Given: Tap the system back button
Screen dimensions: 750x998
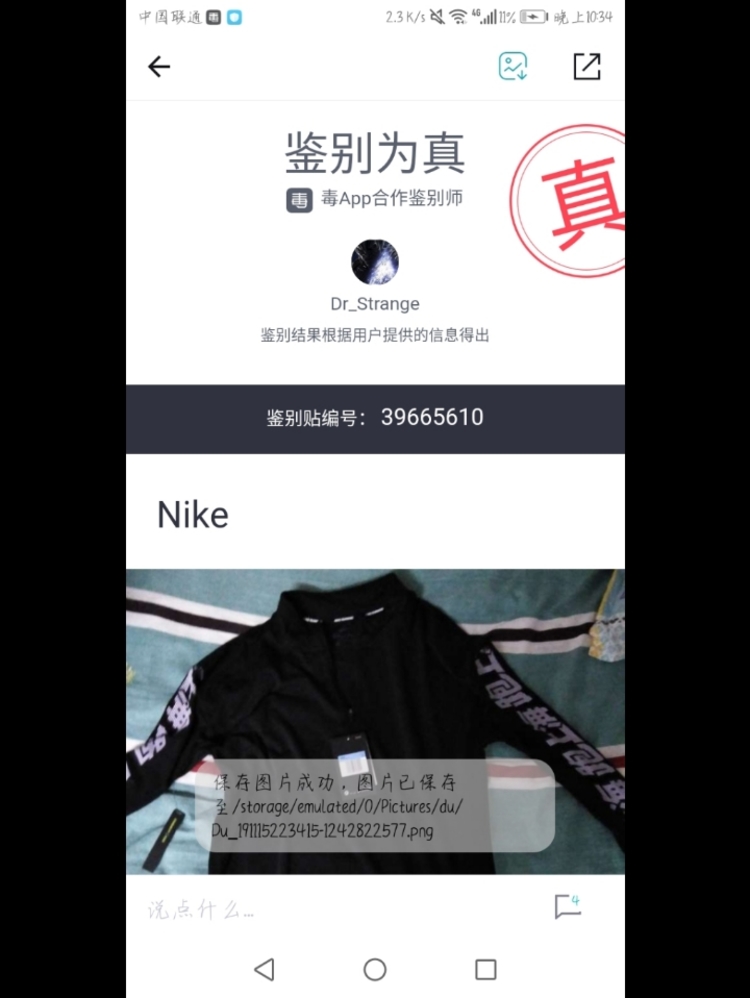Looking at the screenshot, I should point(264,969).
